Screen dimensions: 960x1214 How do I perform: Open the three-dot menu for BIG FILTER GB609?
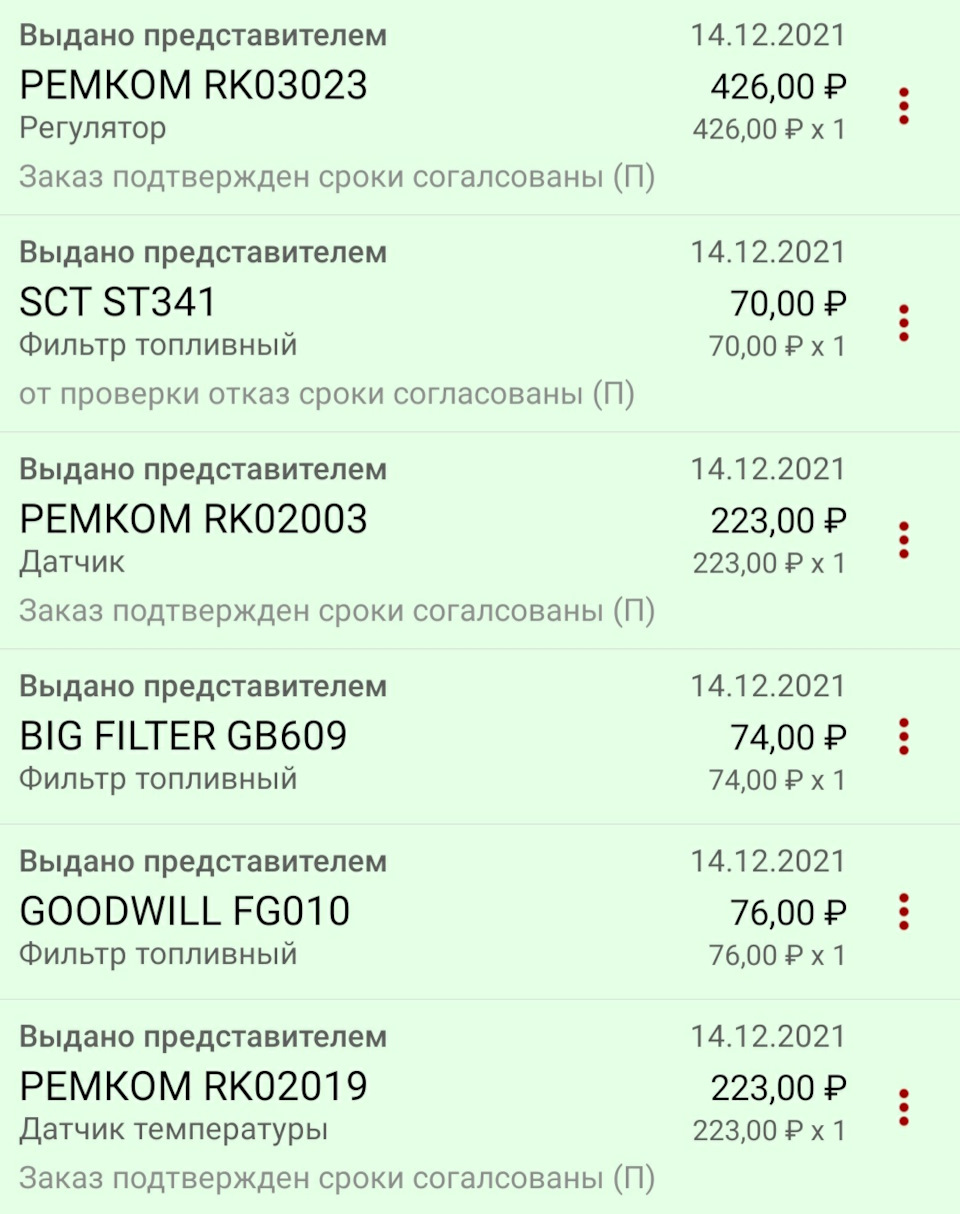point(905,737)
